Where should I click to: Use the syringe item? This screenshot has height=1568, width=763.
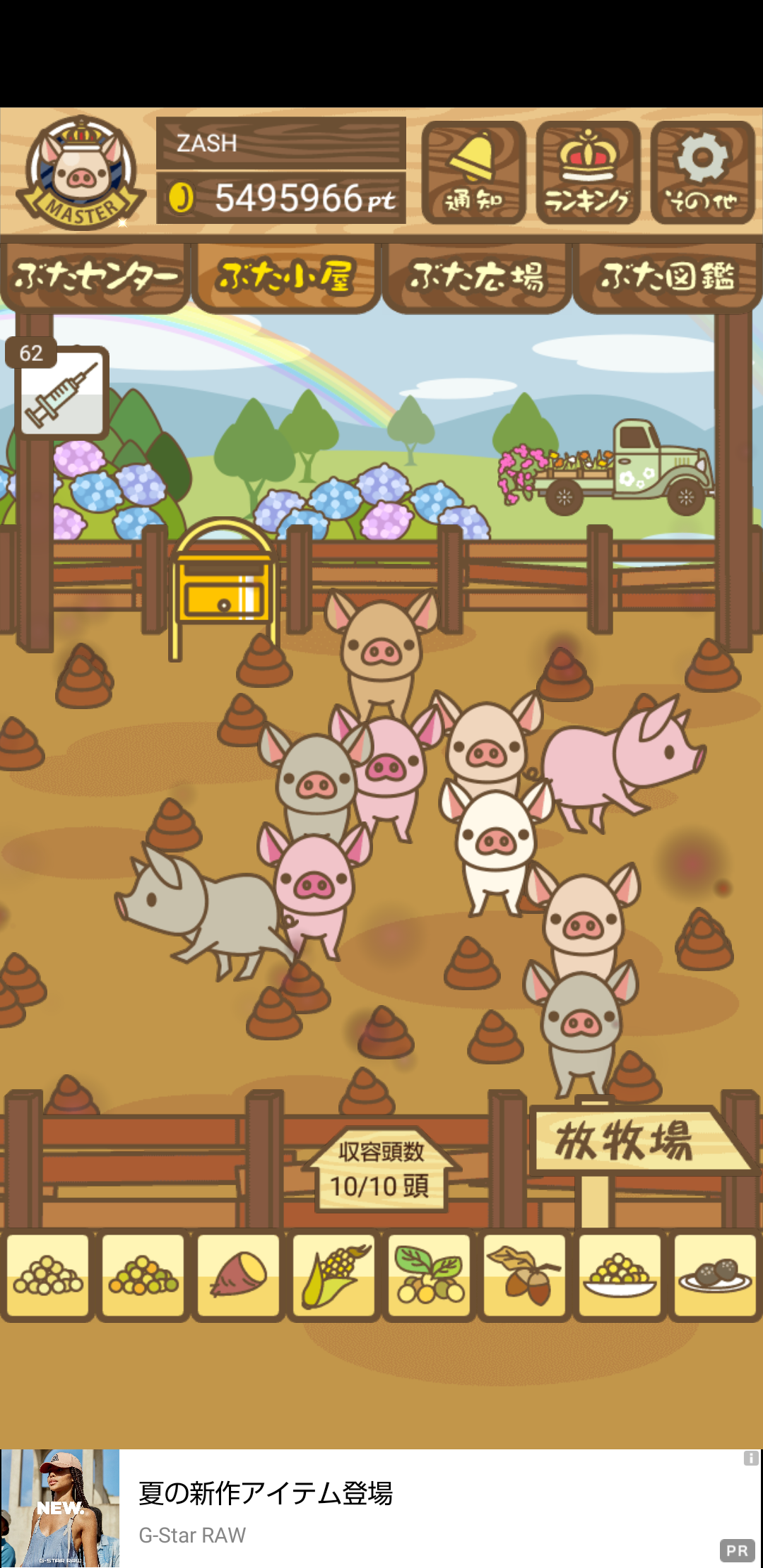pos(61,393)
